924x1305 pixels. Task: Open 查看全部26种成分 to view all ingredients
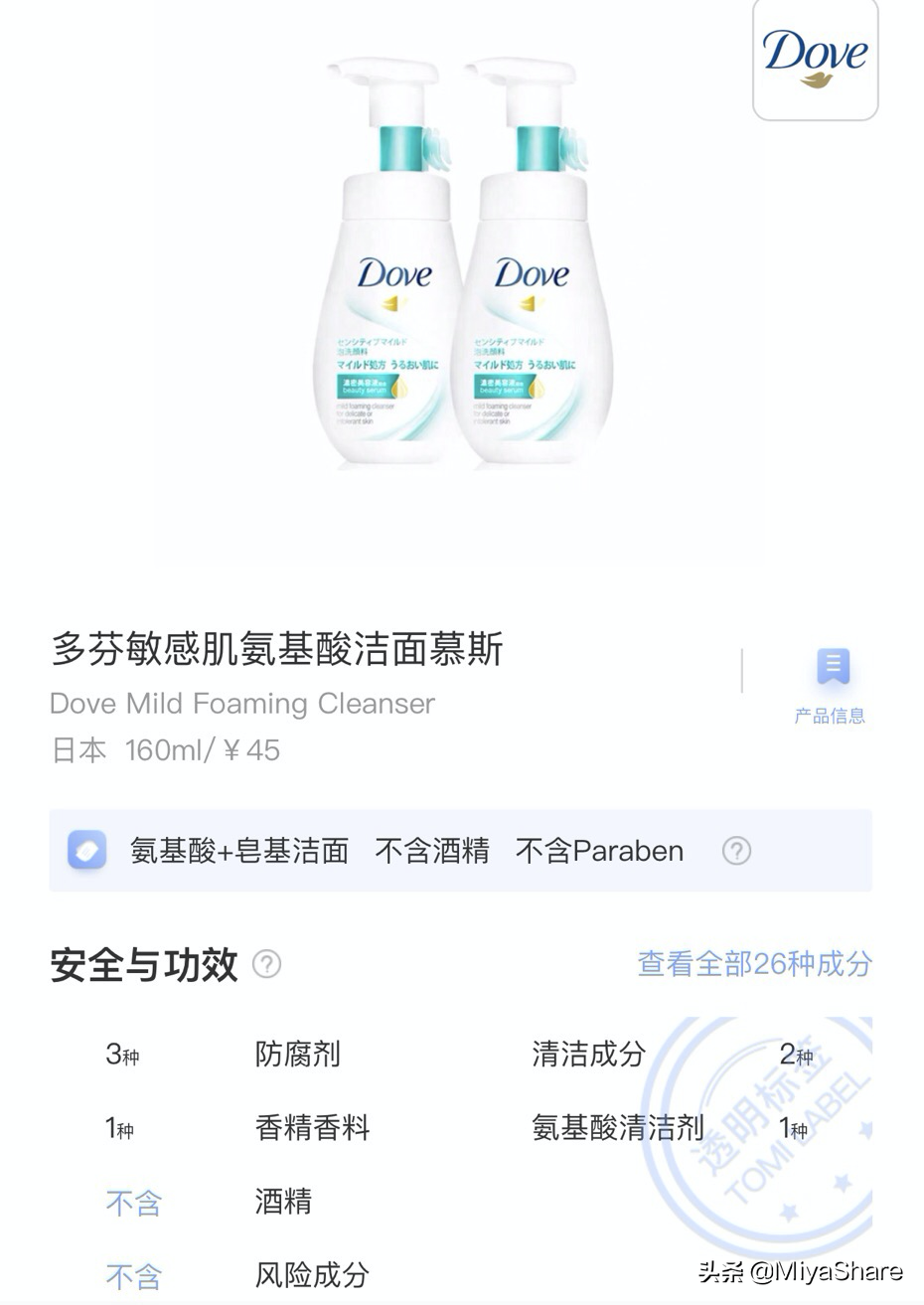(754, 963)
